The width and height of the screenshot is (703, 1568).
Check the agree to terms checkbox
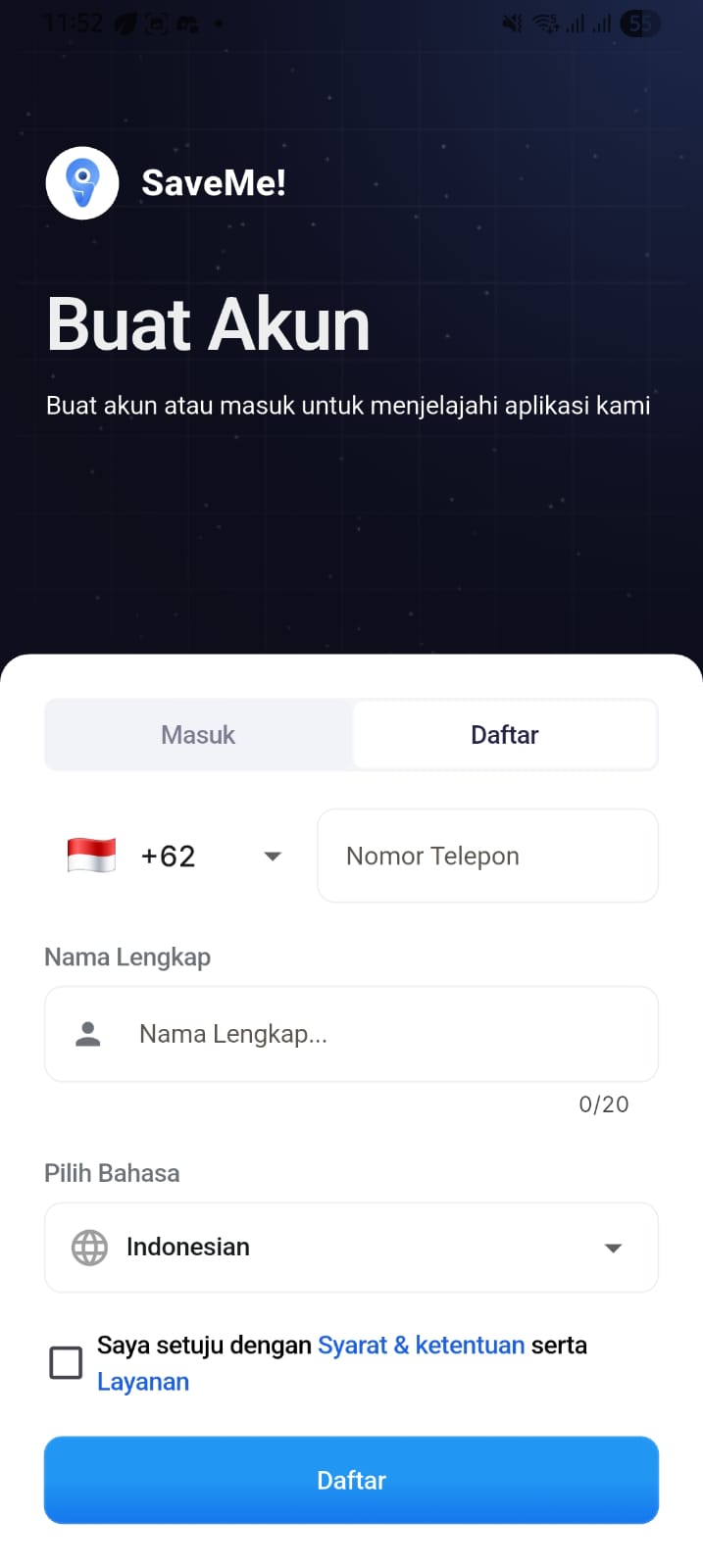click(x=66, y=1363)
